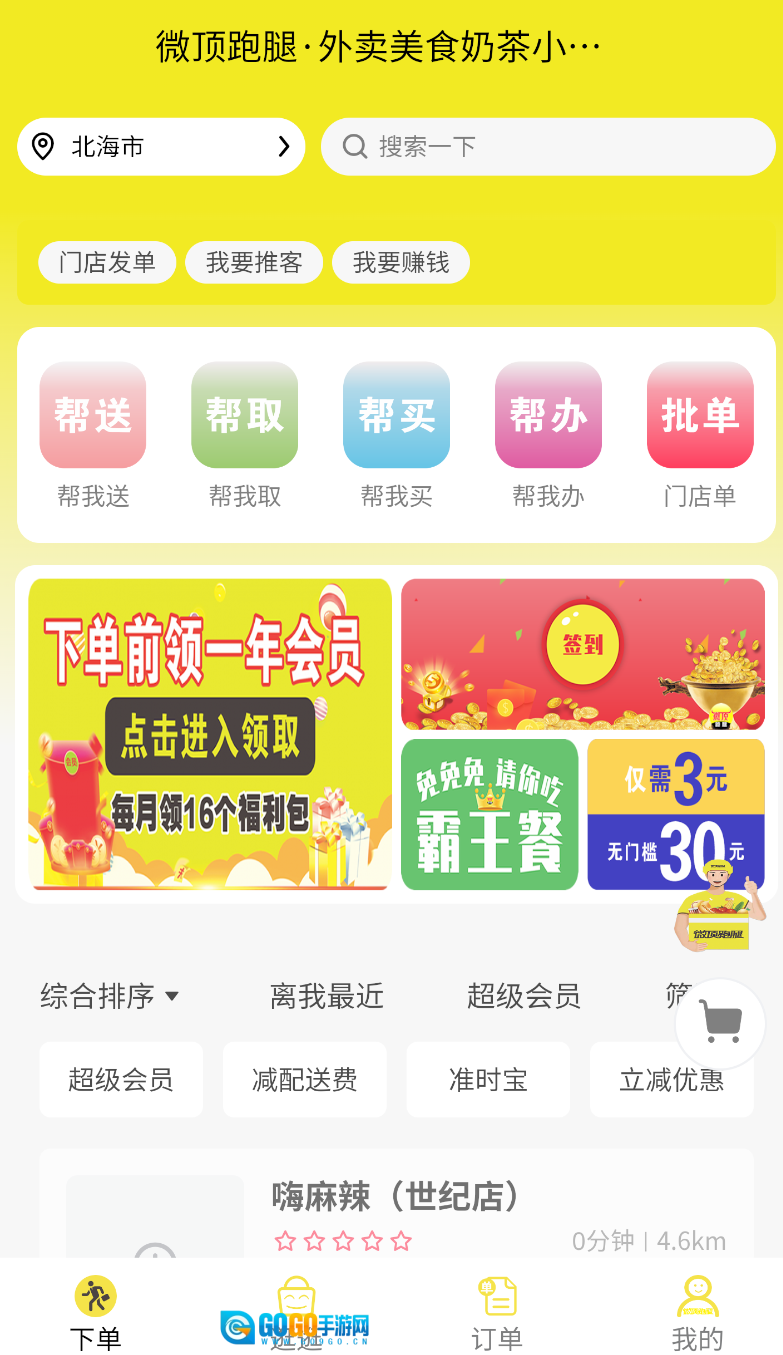Viewport: 783px width, 1355px height.
Task: Open the 北海市 location picker
Action: [160, 147]
